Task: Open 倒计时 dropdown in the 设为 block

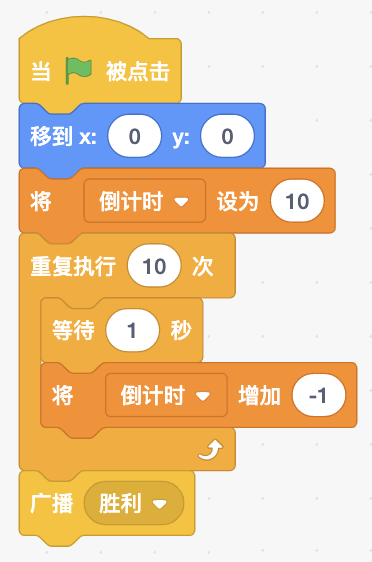Action: point(145,201)
